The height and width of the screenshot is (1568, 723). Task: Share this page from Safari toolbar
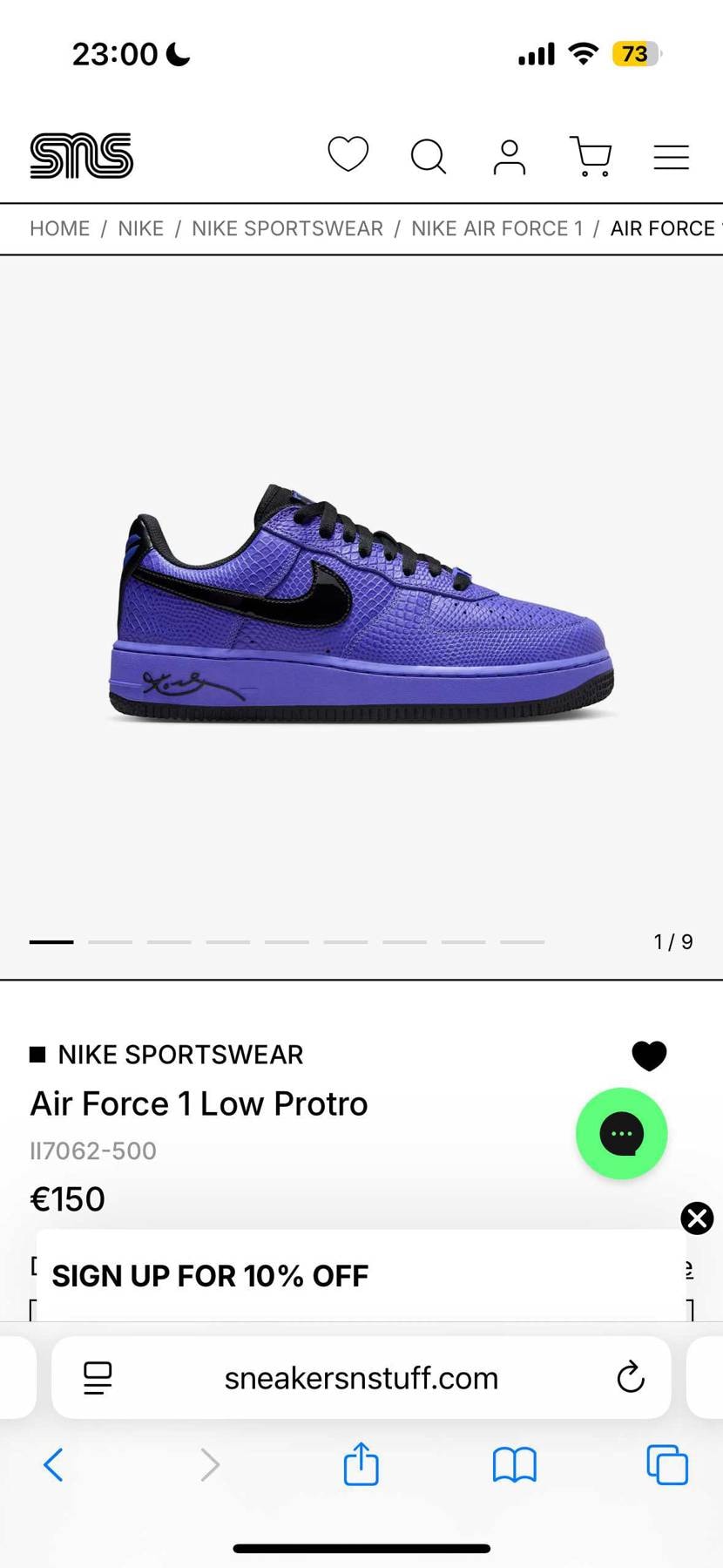[x=361, y=1463]
